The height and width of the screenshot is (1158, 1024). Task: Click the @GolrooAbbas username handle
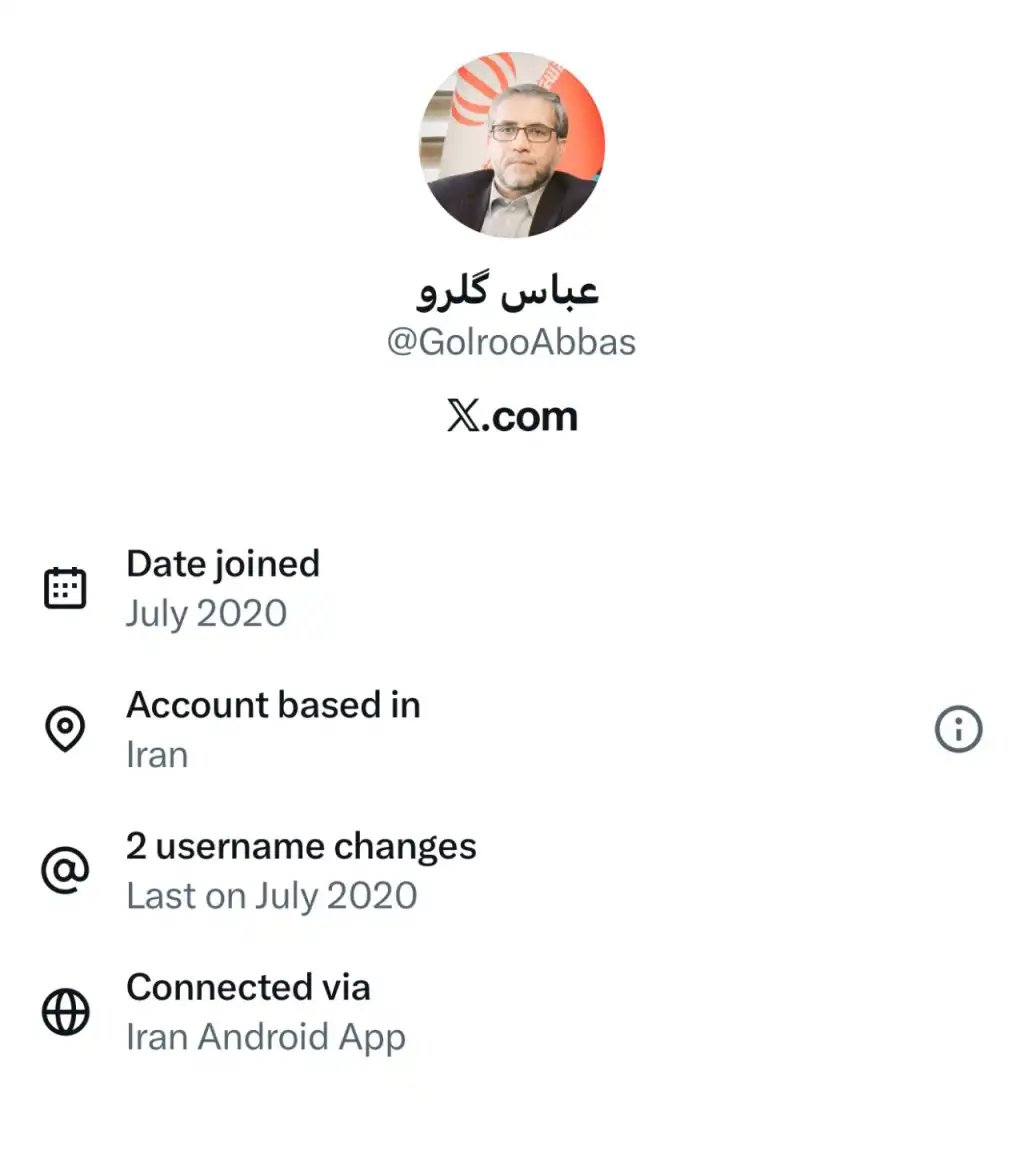512,341
